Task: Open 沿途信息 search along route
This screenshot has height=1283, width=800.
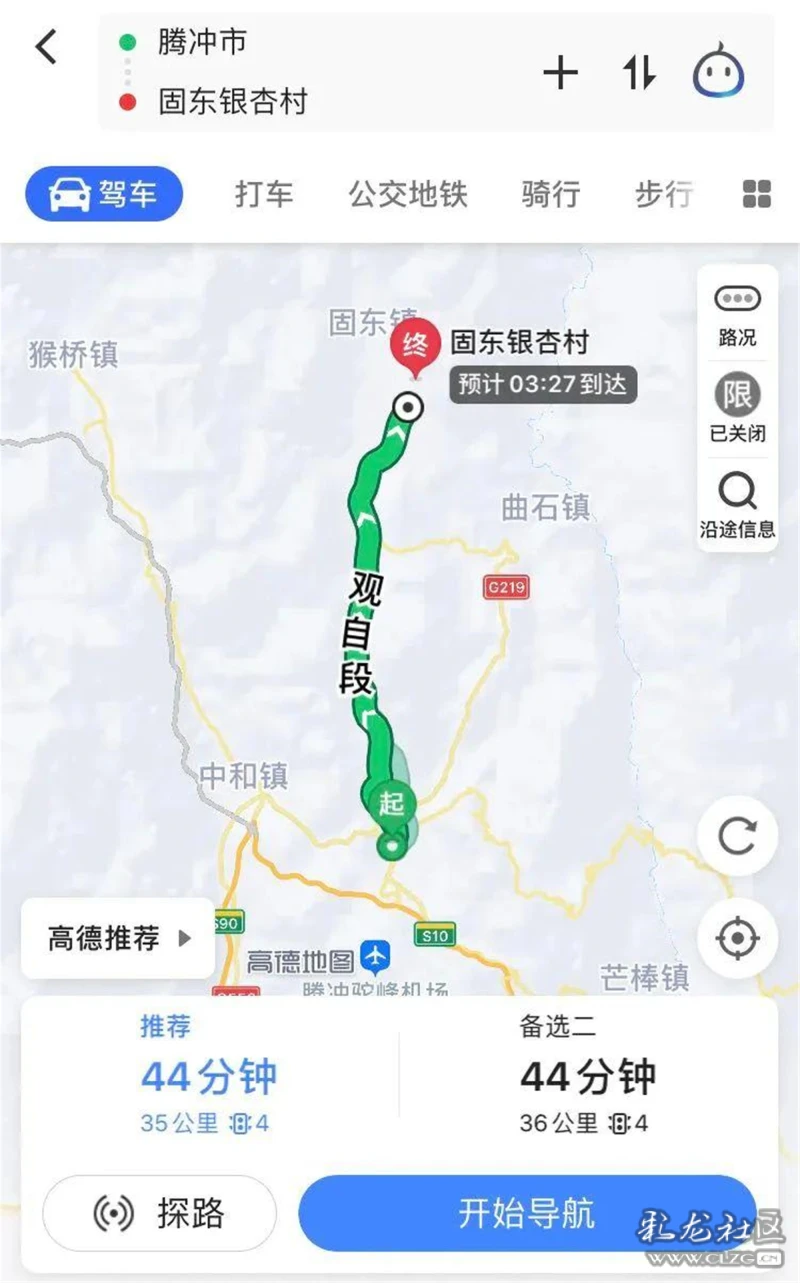Action: click(737, 505)
